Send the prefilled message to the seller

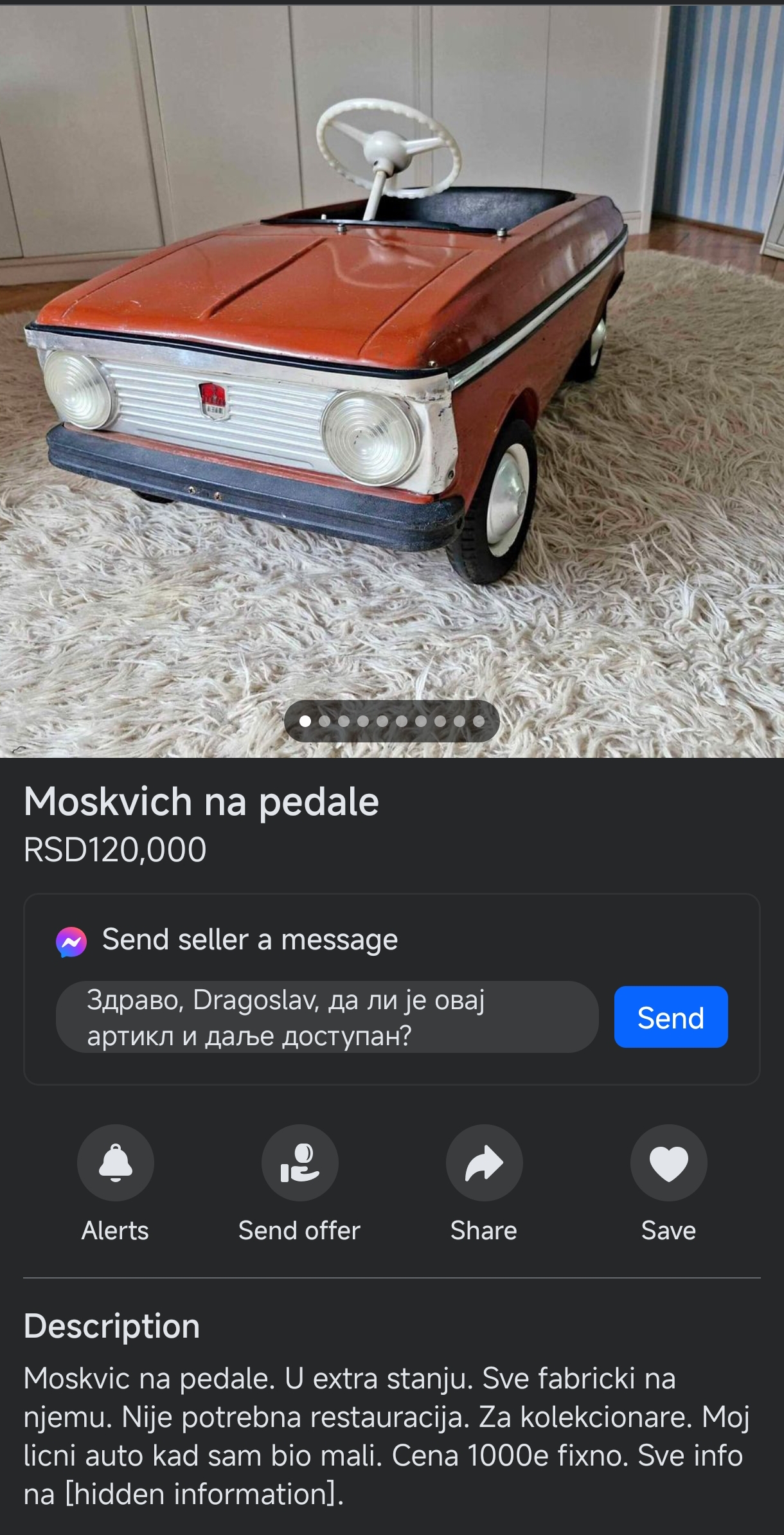(670, 1018)
